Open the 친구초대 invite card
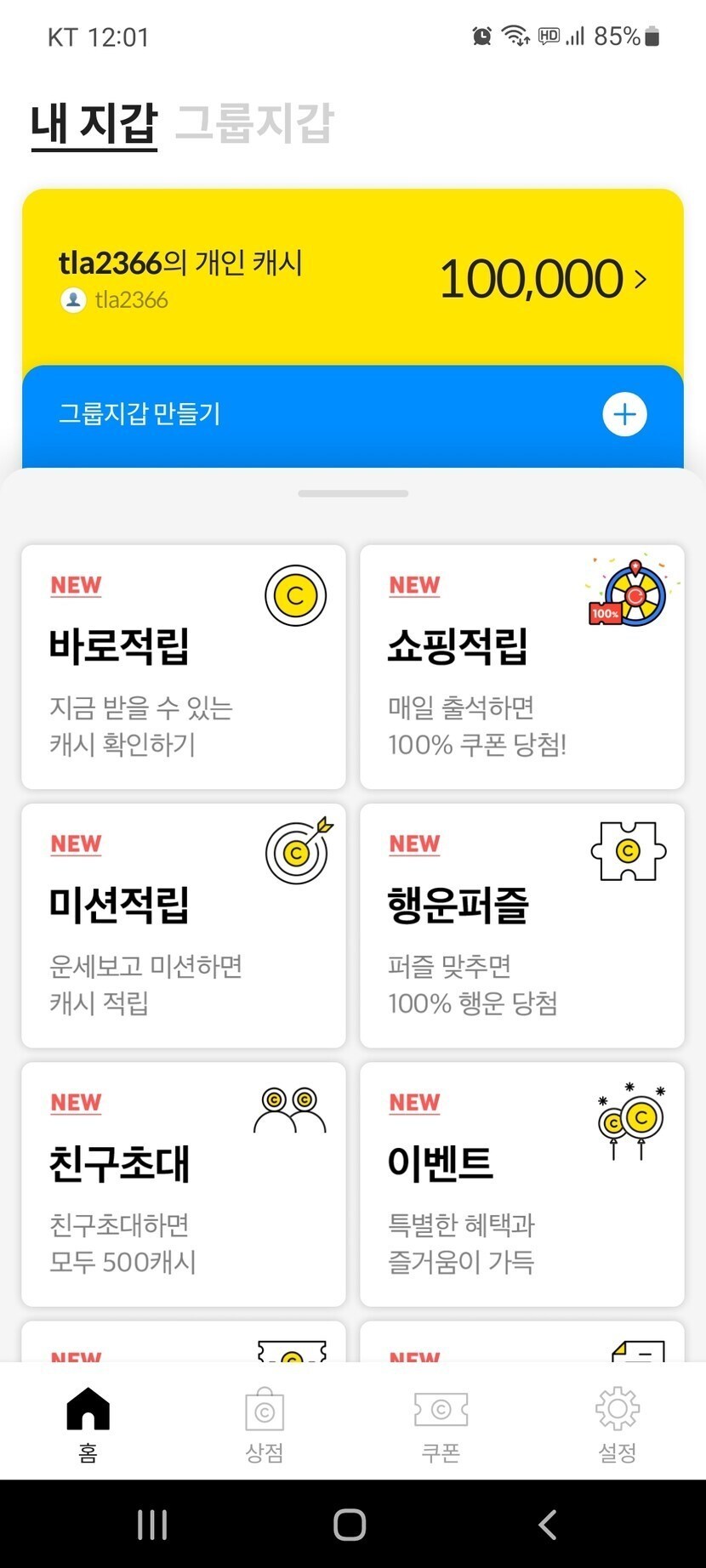Screen dimensions: 706x1568 pyautogui.click(x=184, y=1184)
